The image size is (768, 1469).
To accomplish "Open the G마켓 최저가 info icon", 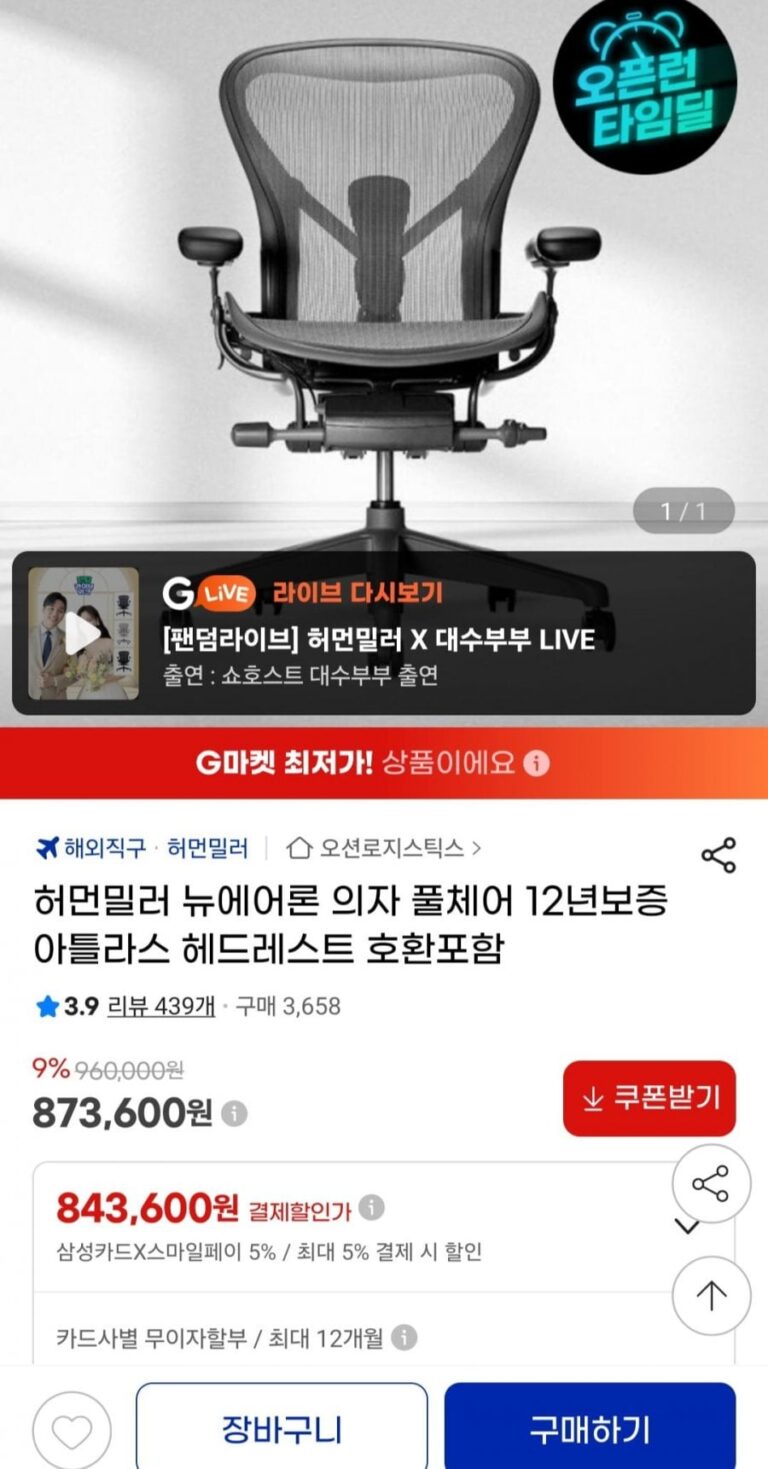I will pyautogui.click(x=537, y=764).
